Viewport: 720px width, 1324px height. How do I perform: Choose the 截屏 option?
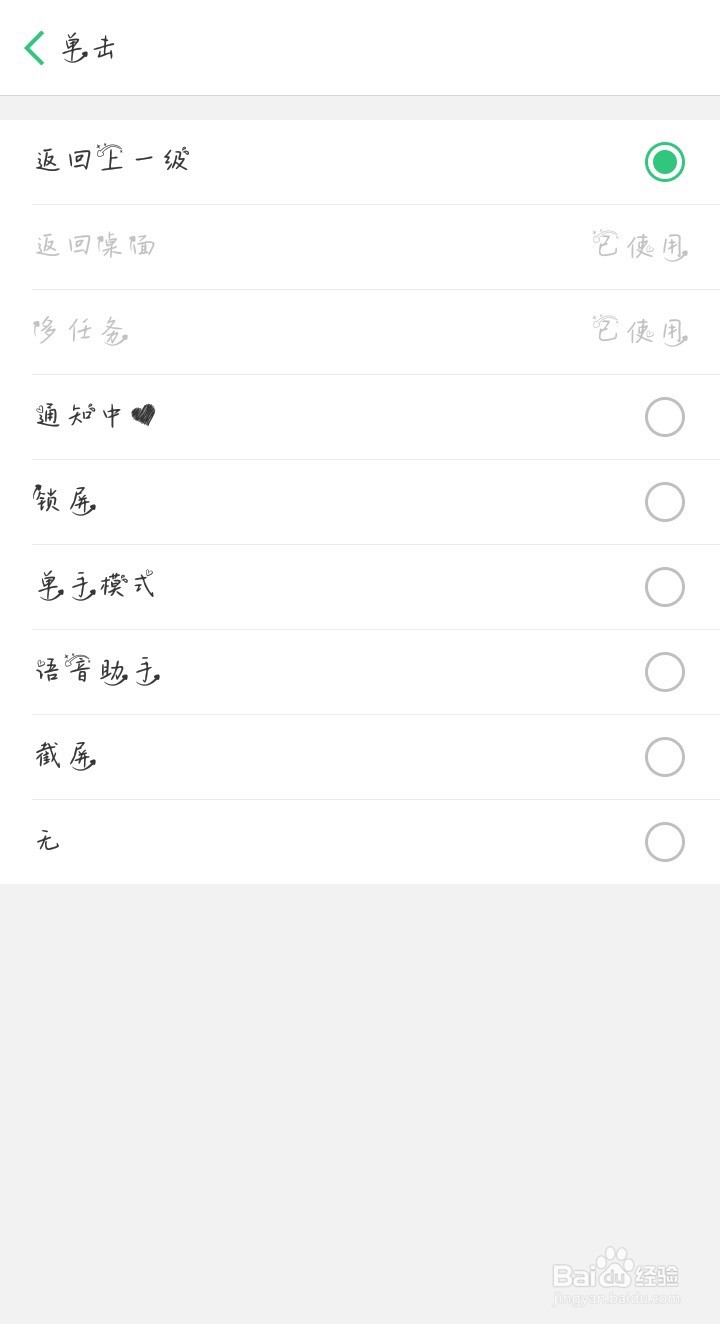[x=664, y=757]
